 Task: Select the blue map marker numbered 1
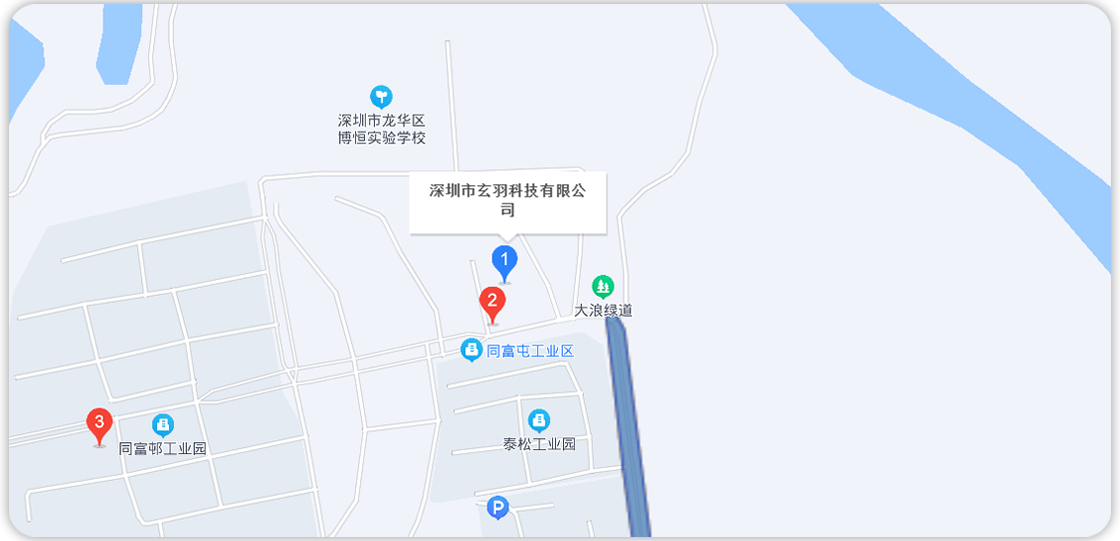click(x=505, y=262)
